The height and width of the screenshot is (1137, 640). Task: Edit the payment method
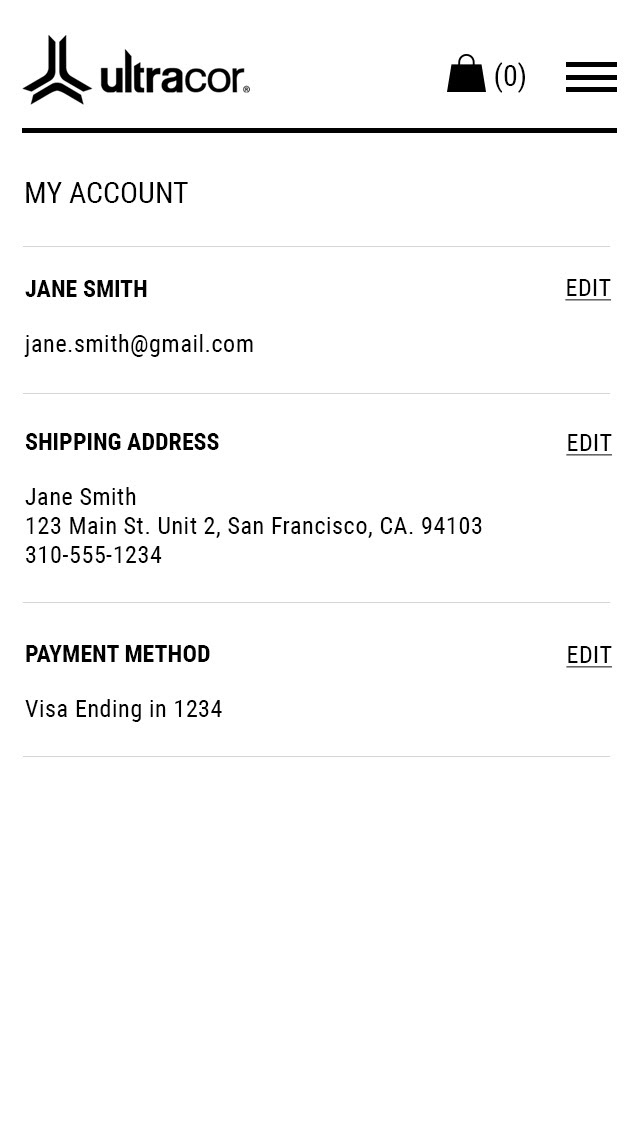point(589,655)
